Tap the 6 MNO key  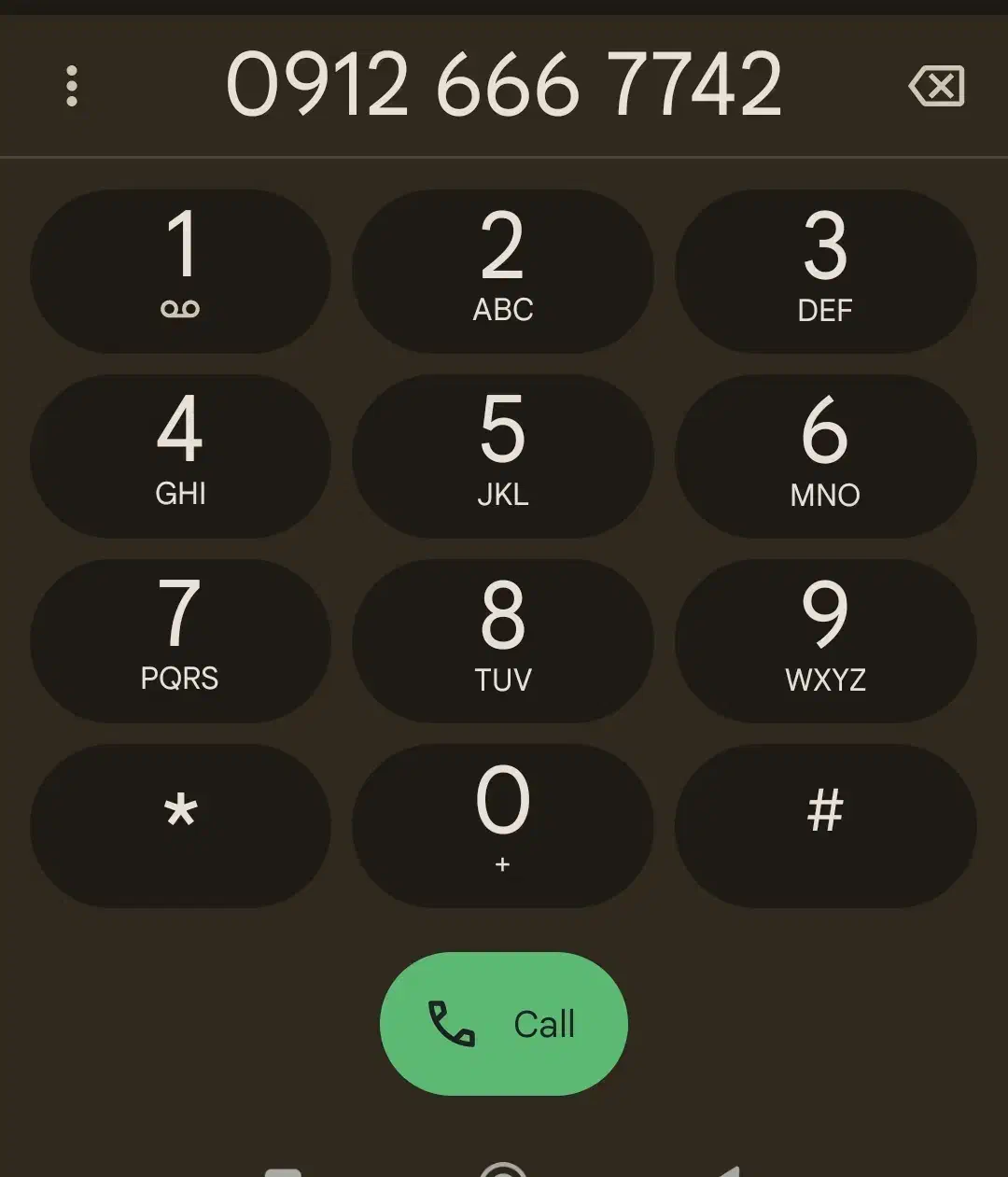coord(825,455)
